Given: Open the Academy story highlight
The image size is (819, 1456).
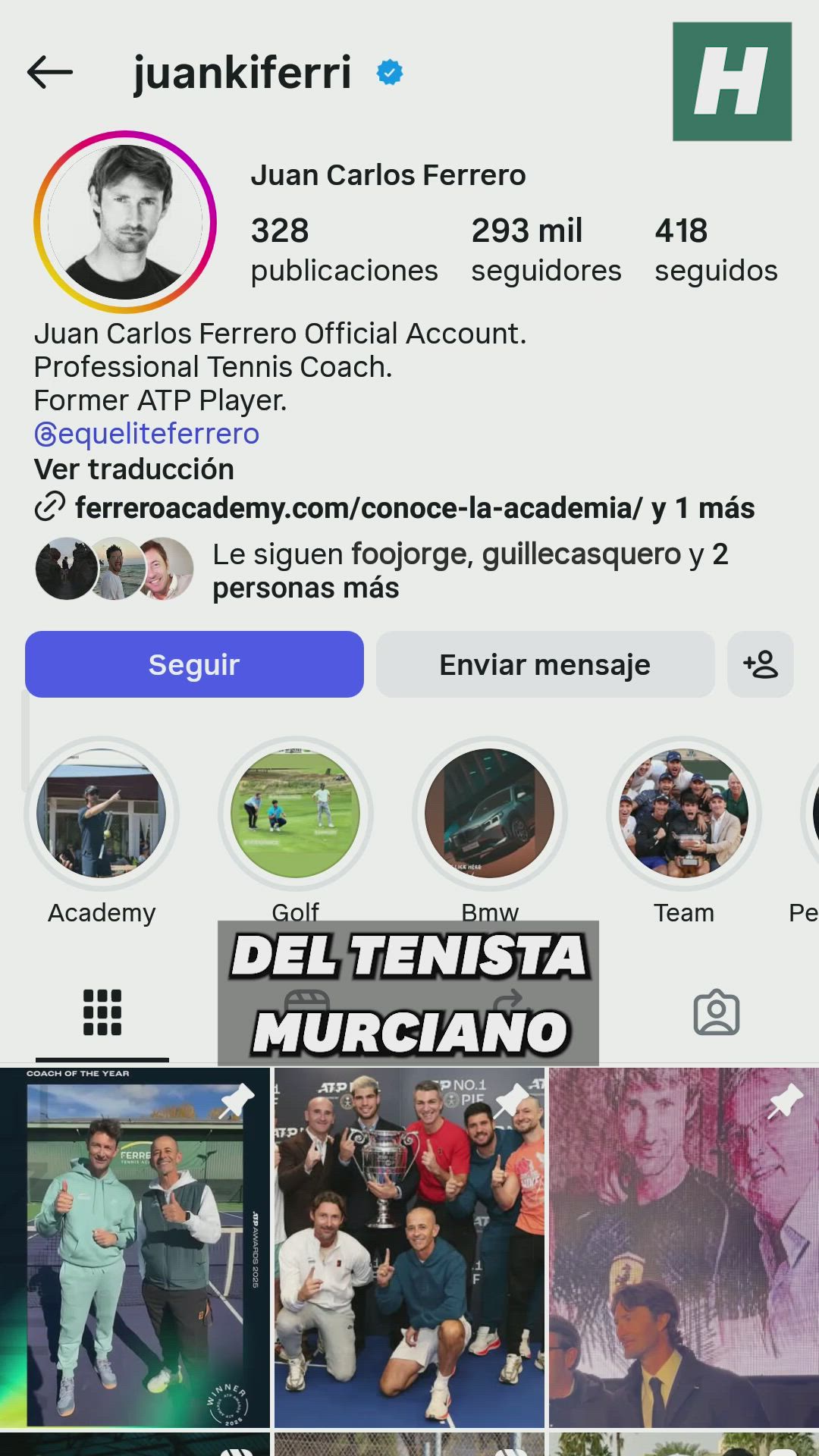Looking at the screenshot, I should coord(102,813).
